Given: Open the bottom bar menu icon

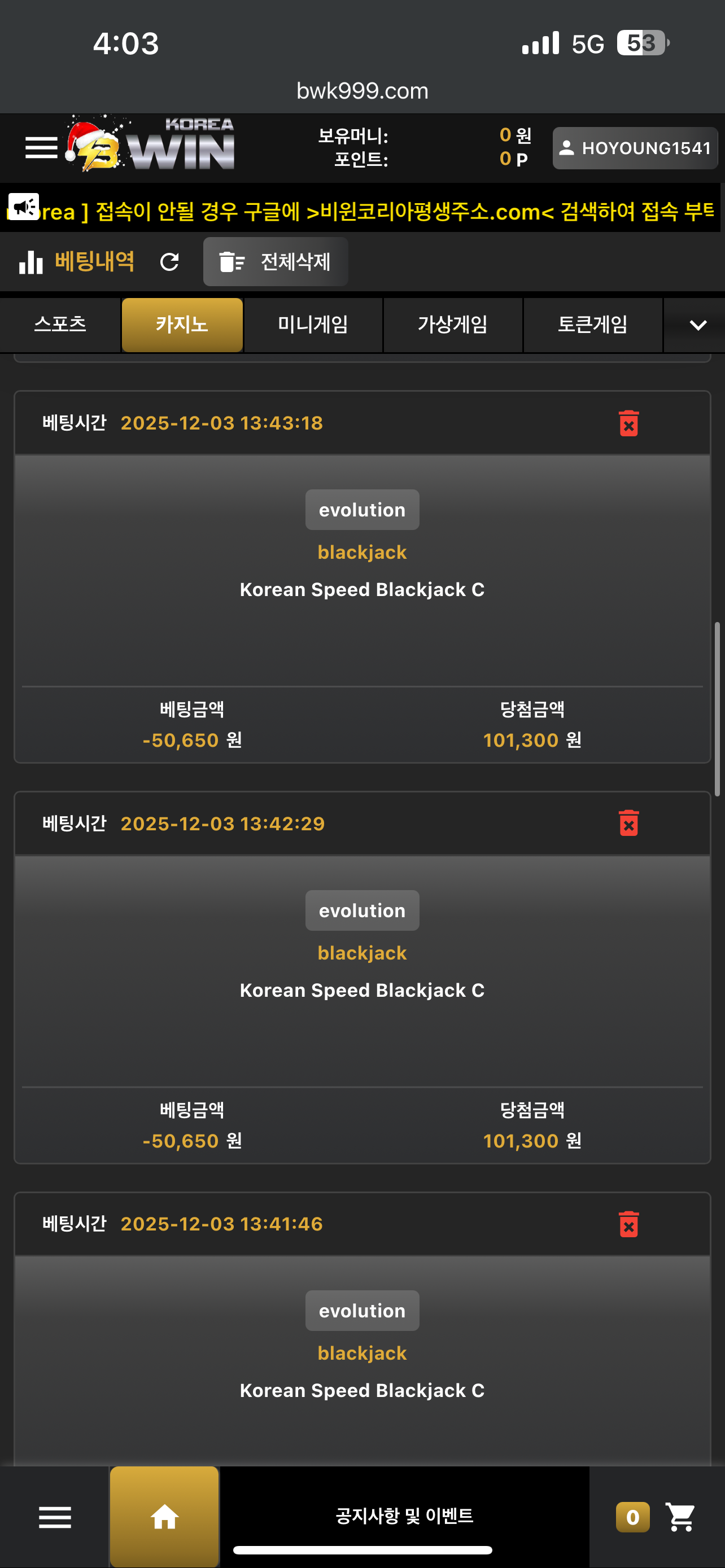Looking at the screenshot, I should pyautogui.click(x=55, y=1517).
